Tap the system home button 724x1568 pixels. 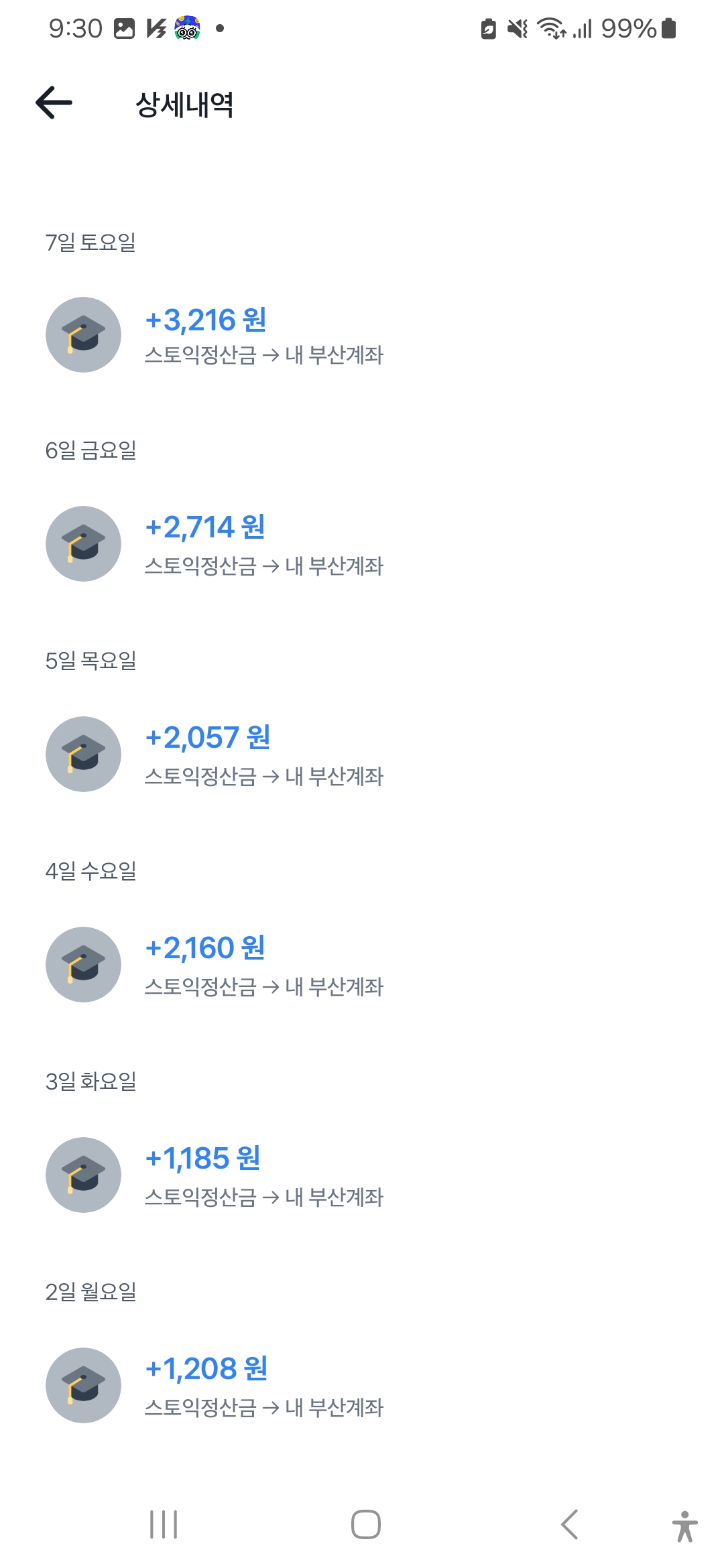click(x=365, y=1524)
